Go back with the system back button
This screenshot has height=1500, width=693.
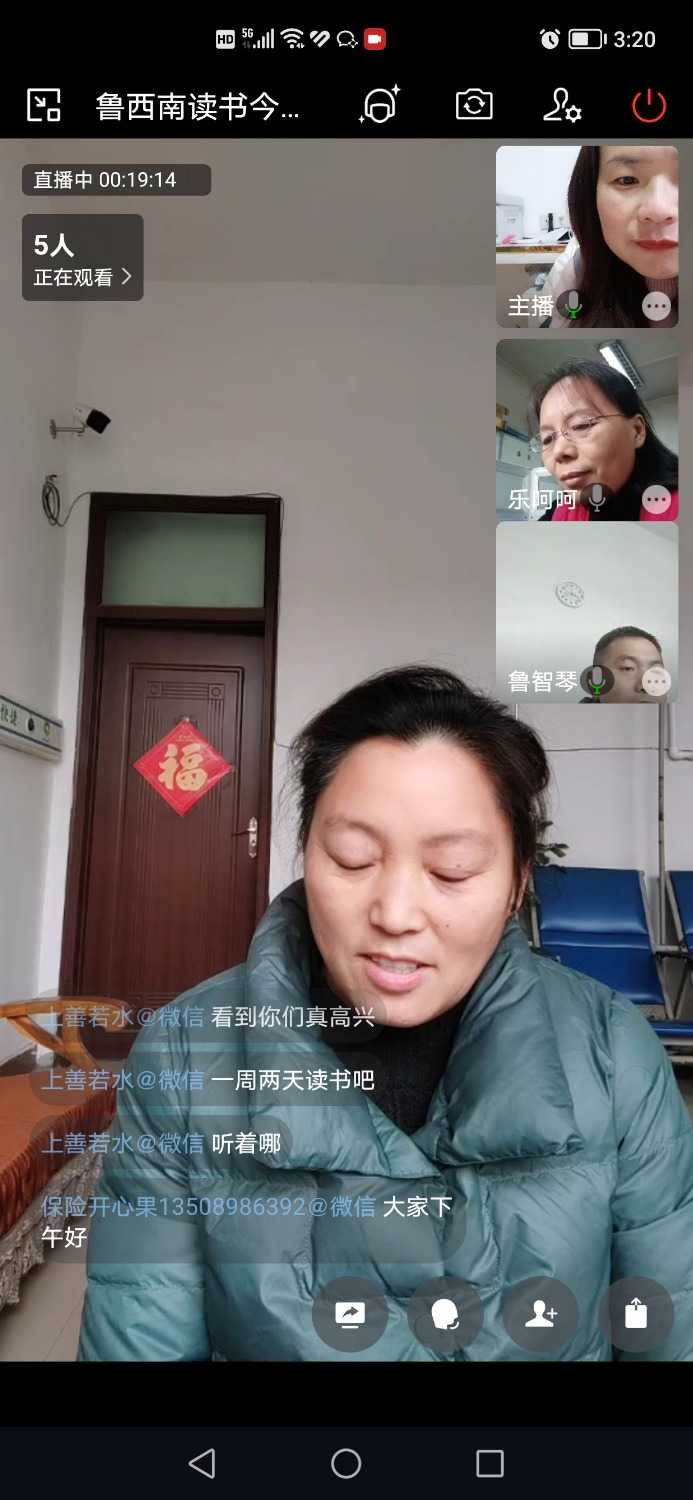[202, 1464]
